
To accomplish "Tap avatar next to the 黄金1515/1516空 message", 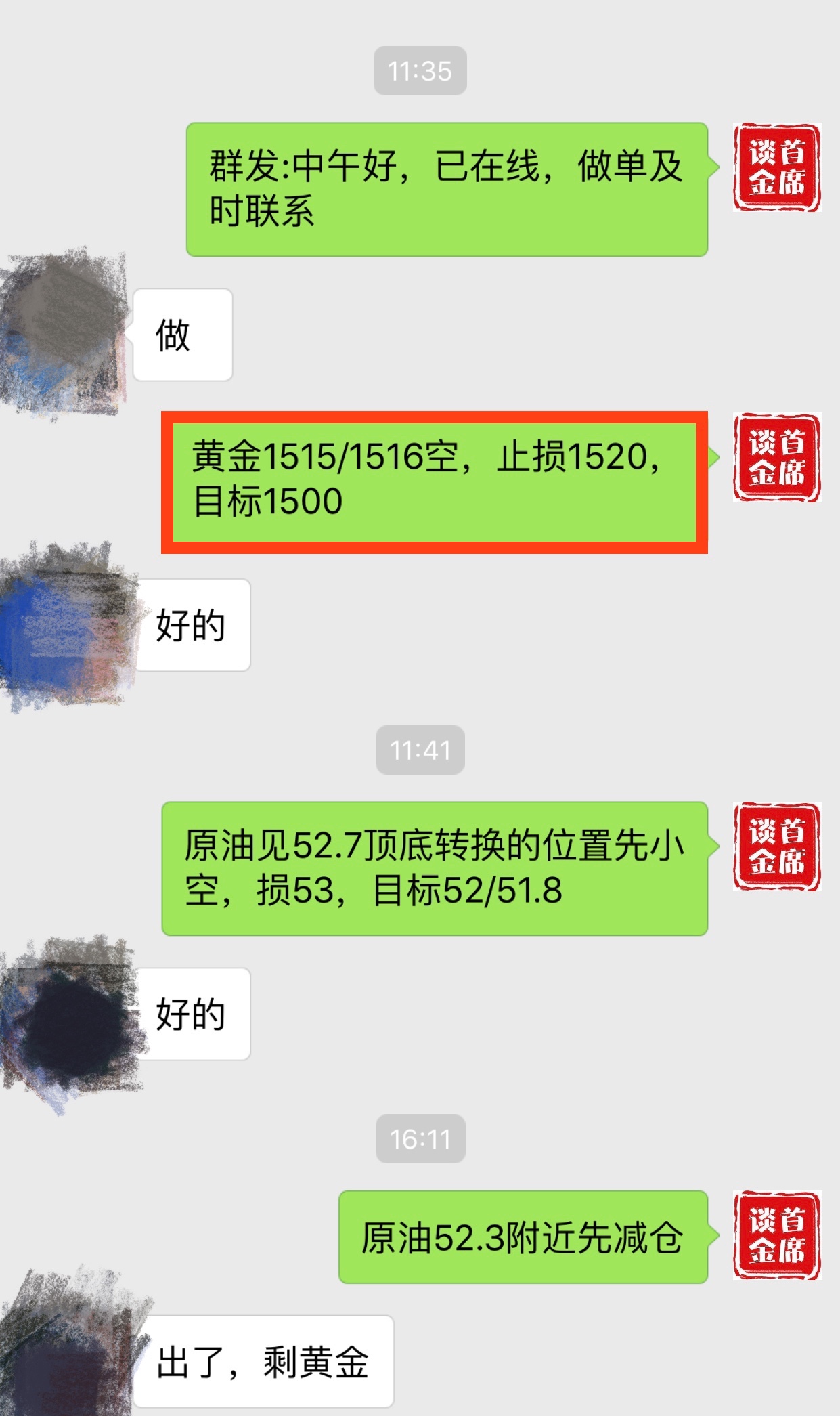I will (777, 458).
